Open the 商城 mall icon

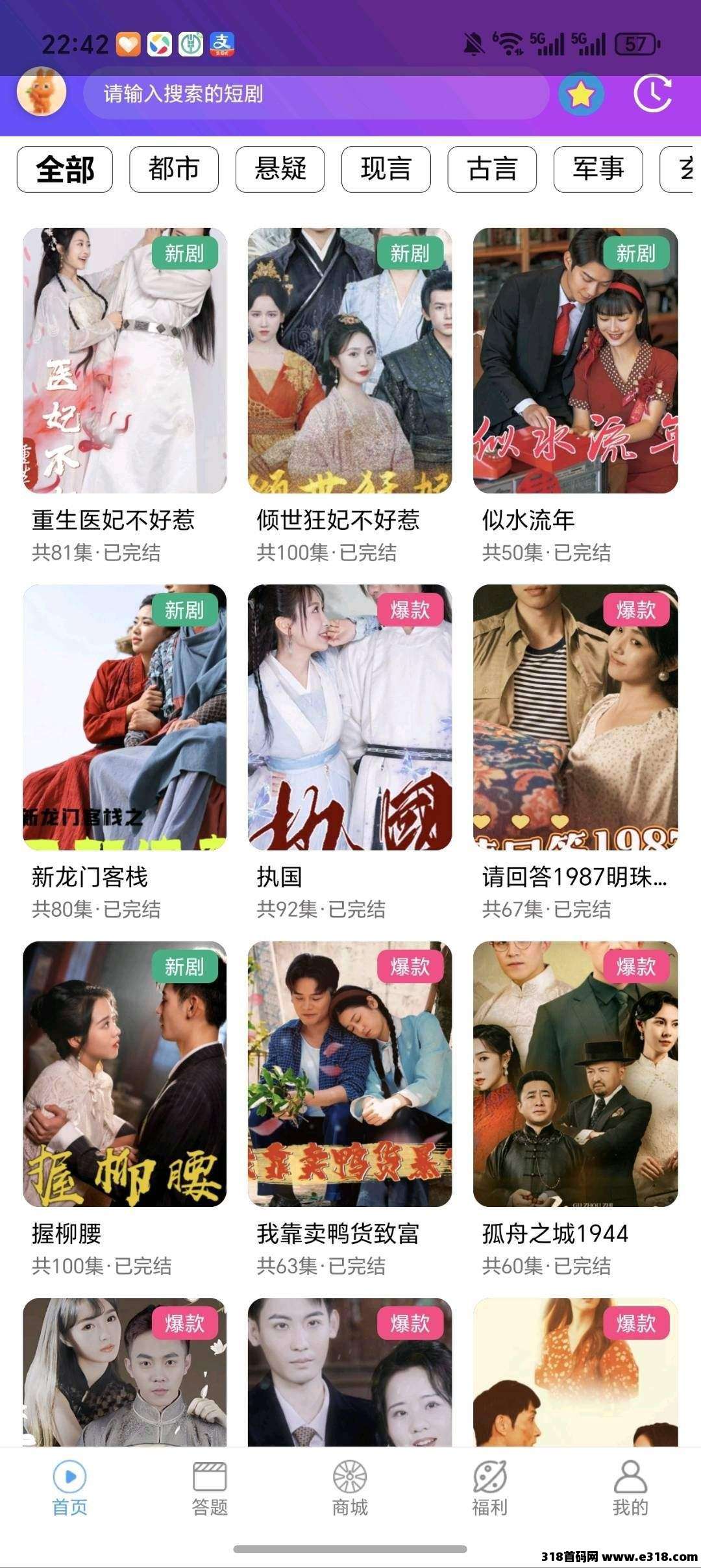click(x=349, y=1486)
